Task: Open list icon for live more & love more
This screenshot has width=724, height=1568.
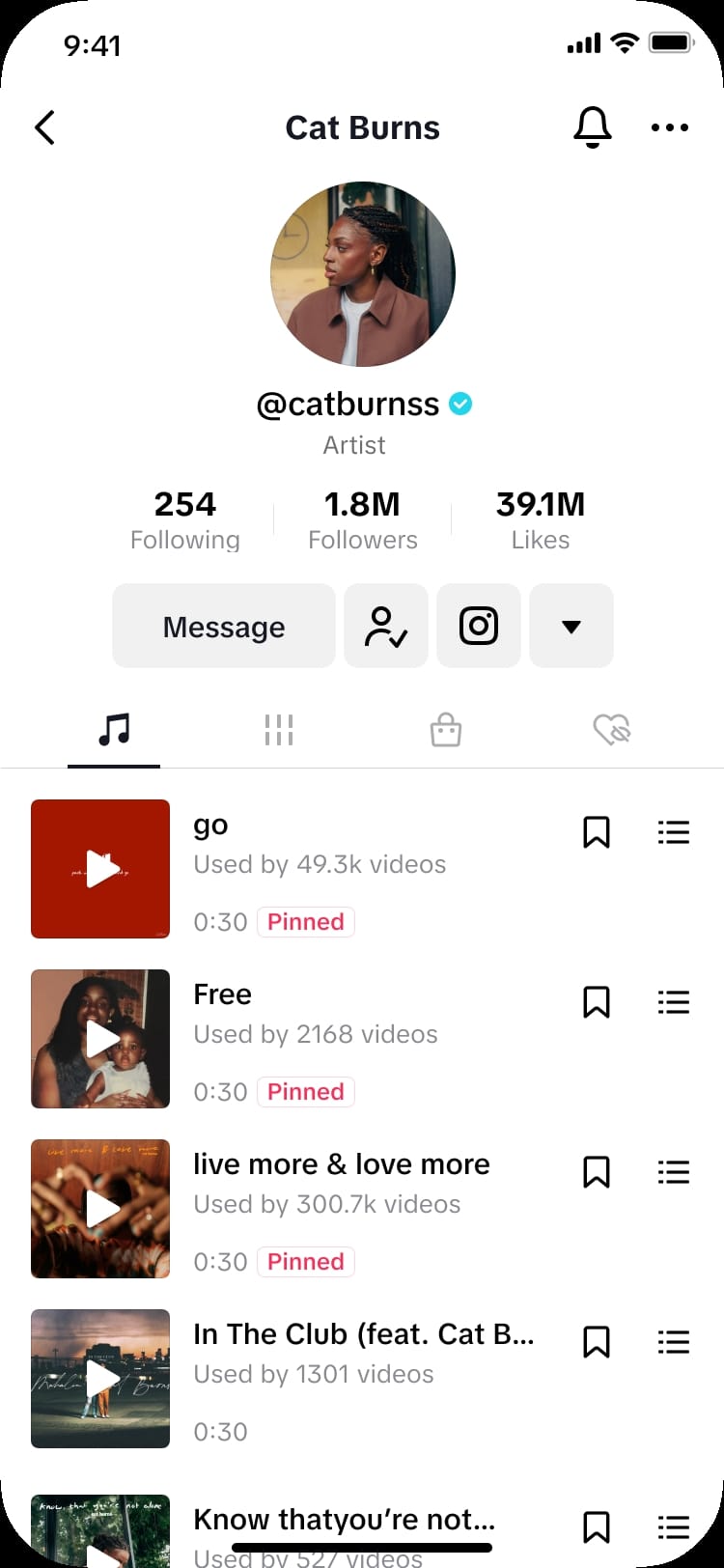Action: click(x=674, y=1172)
